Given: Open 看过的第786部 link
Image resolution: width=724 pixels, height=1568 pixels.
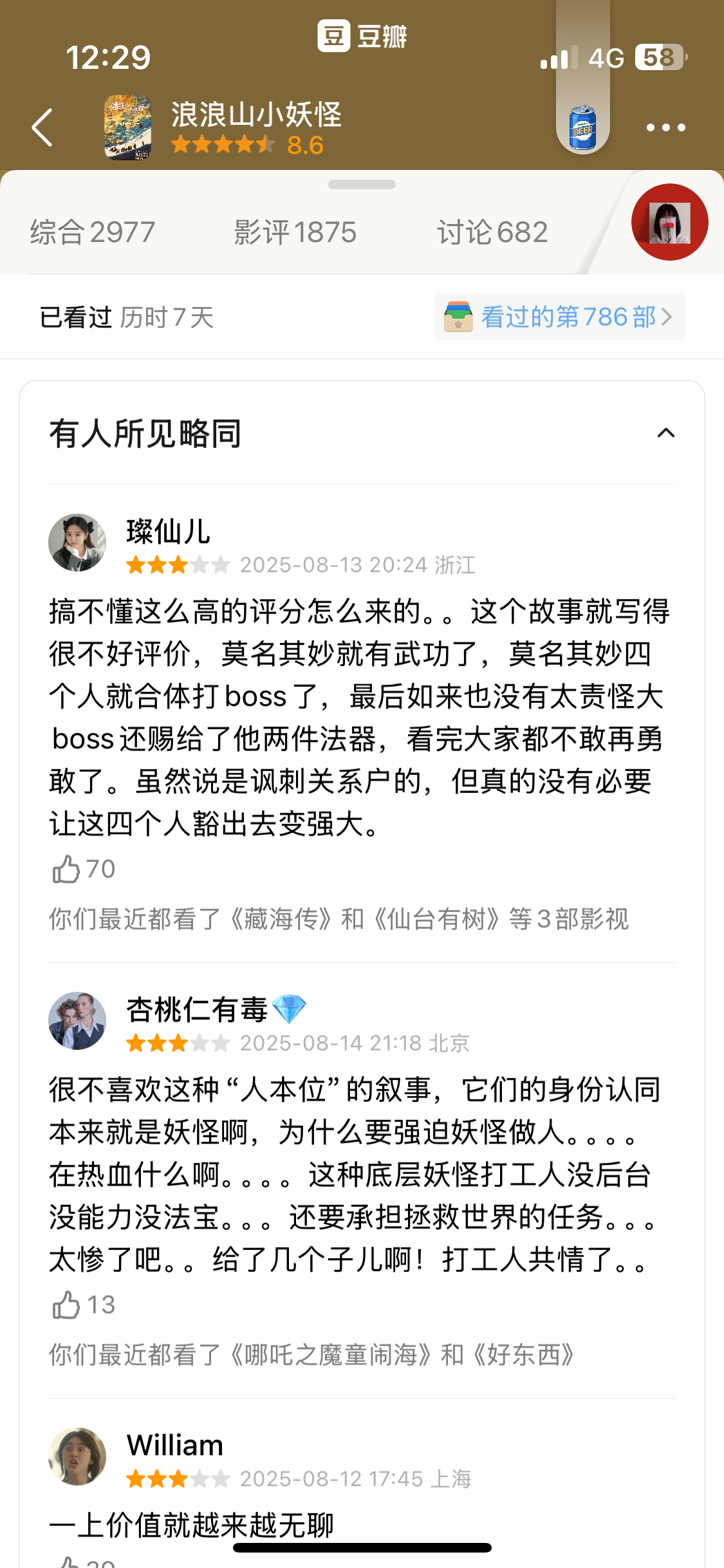Looking at the screenshot, I should pyautogui.click(x=559, y=317).
